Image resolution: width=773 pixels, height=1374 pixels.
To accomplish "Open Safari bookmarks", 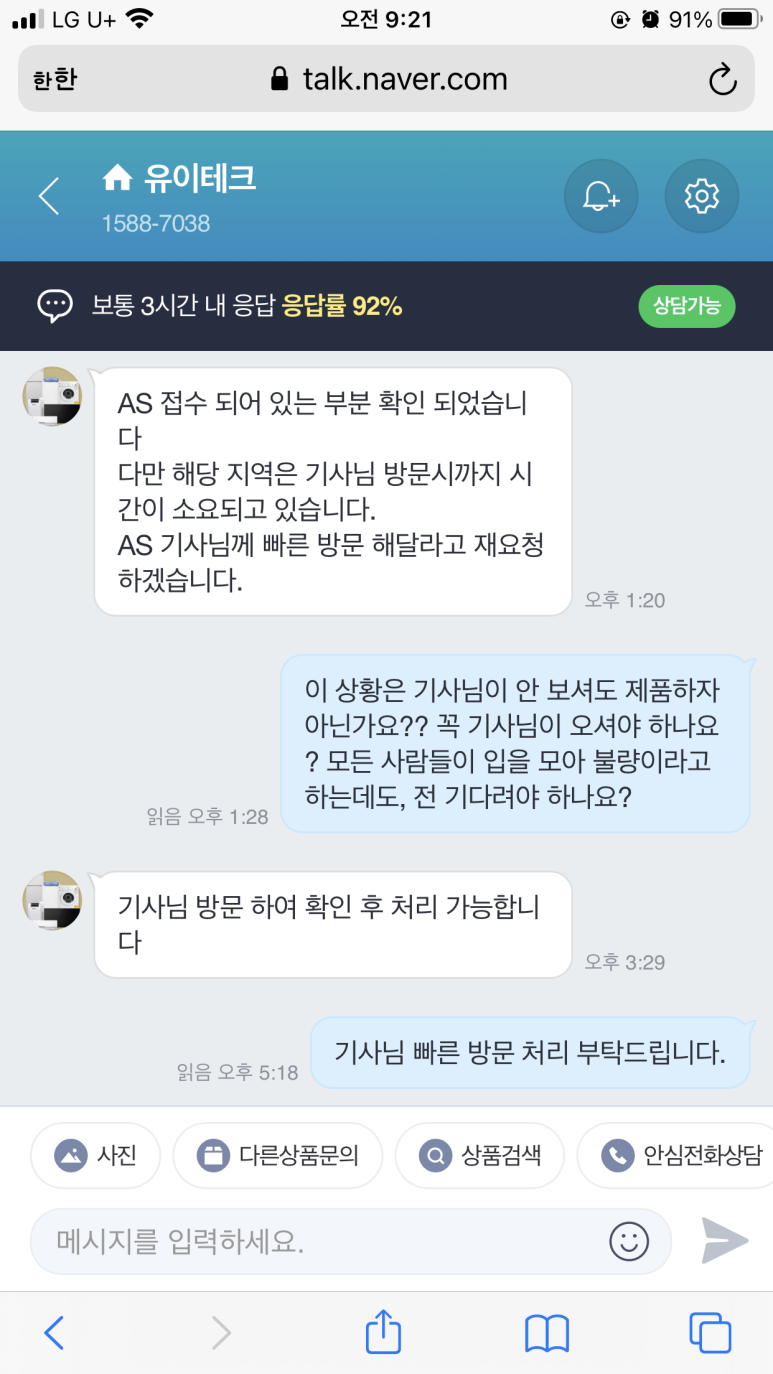I will pos(547,1332).
